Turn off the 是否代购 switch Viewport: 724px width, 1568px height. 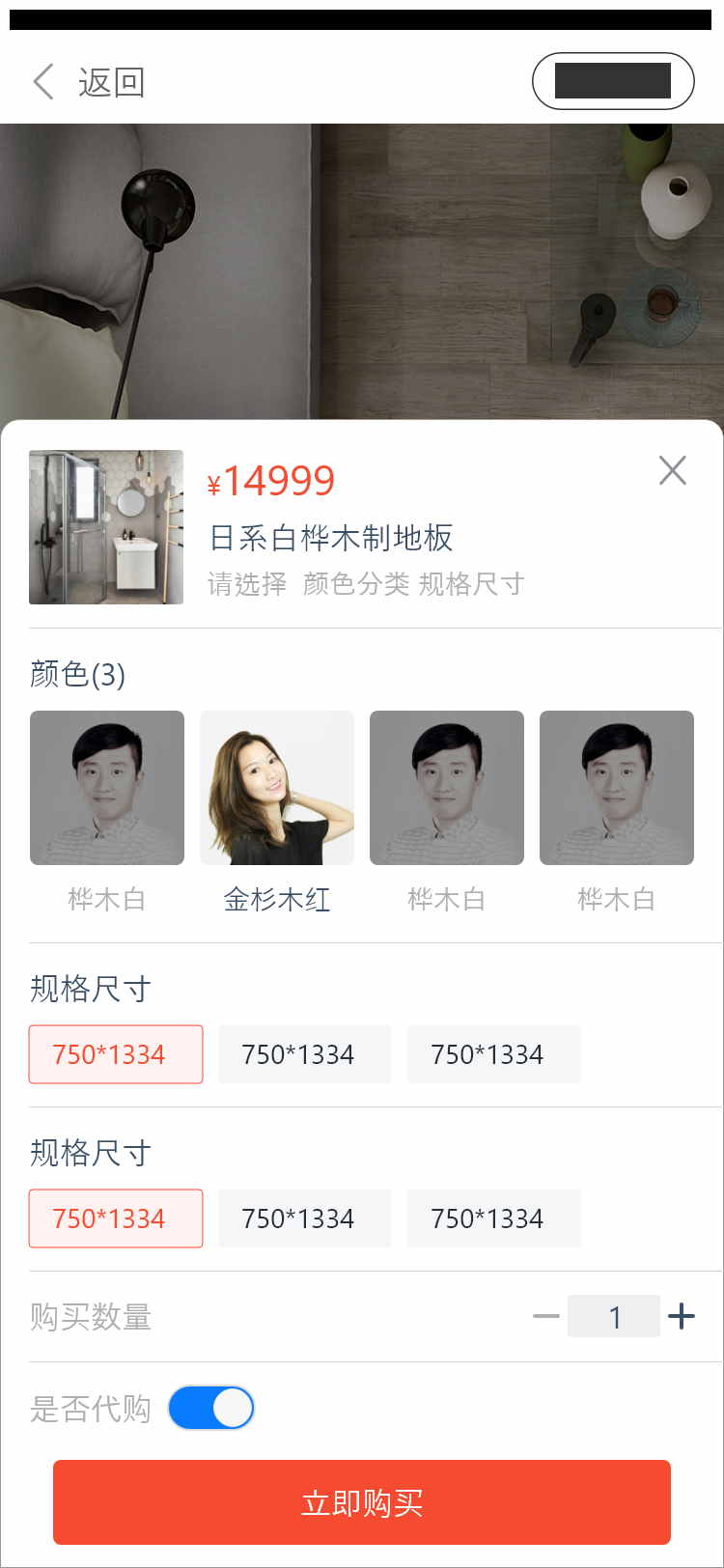(211, 1408)
